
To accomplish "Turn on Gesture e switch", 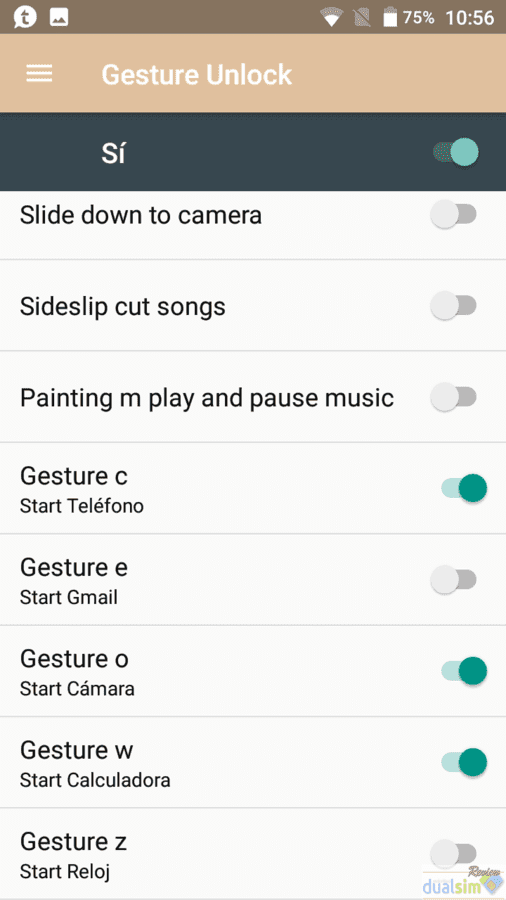I will 454,579.
